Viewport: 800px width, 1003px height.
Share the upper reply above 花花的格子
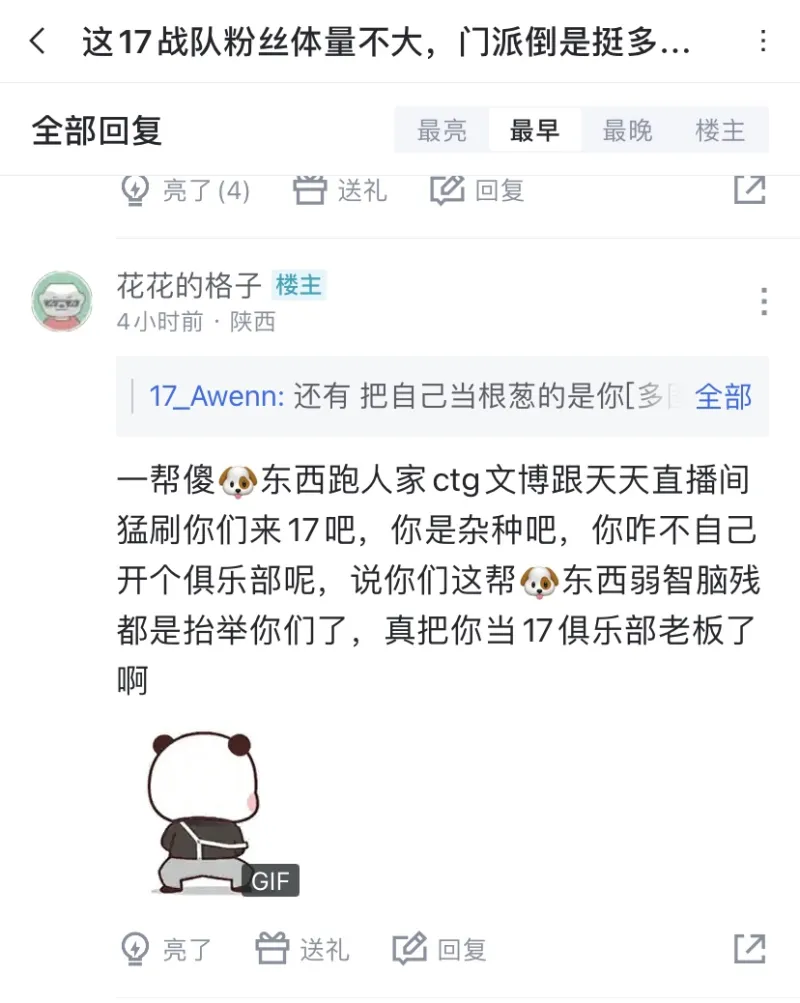[x=749, y=189]
